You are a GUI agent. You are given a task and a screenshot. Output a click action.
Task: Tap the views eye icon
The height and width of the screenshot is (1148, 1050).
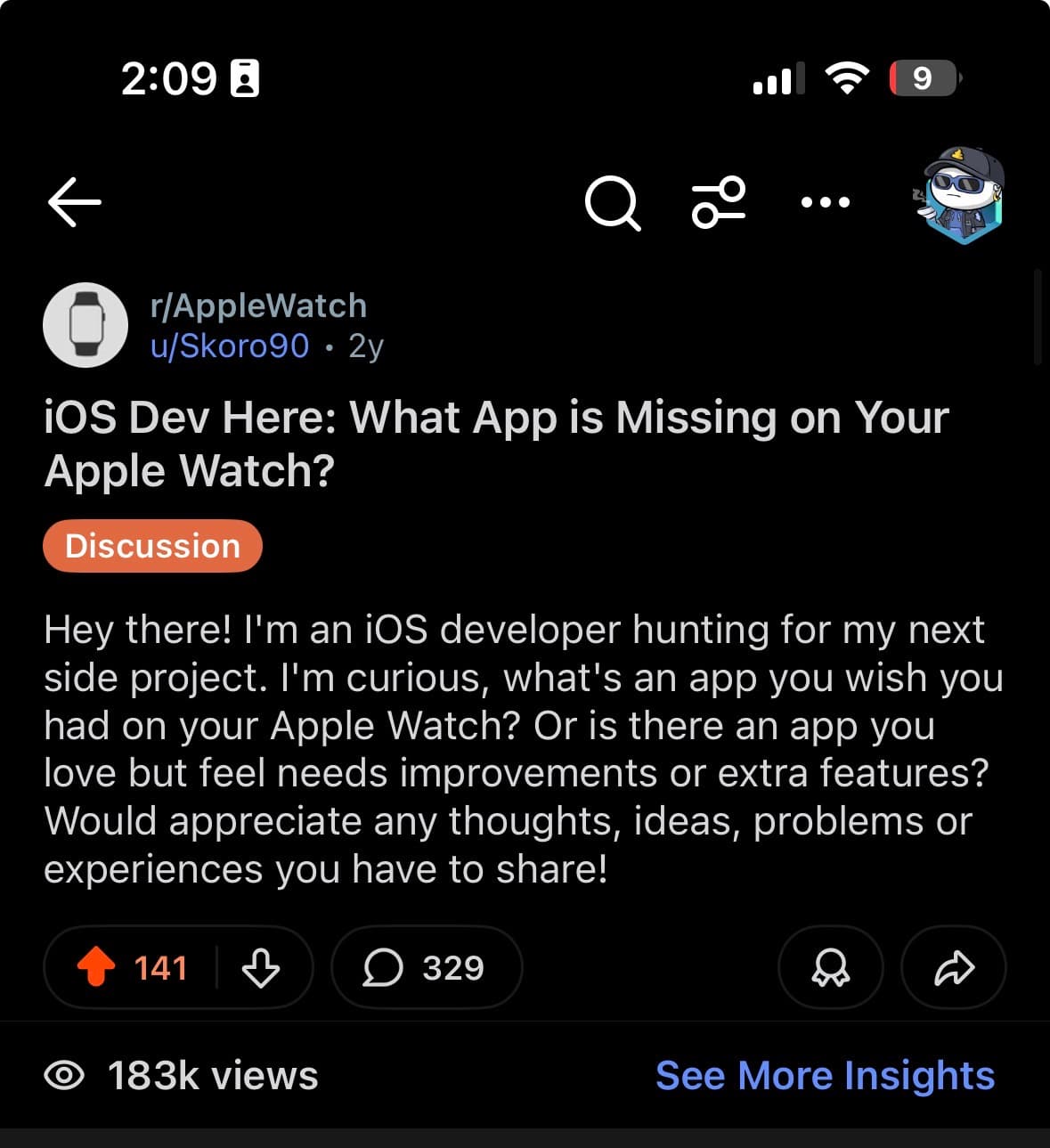[x=67, y=1076]
